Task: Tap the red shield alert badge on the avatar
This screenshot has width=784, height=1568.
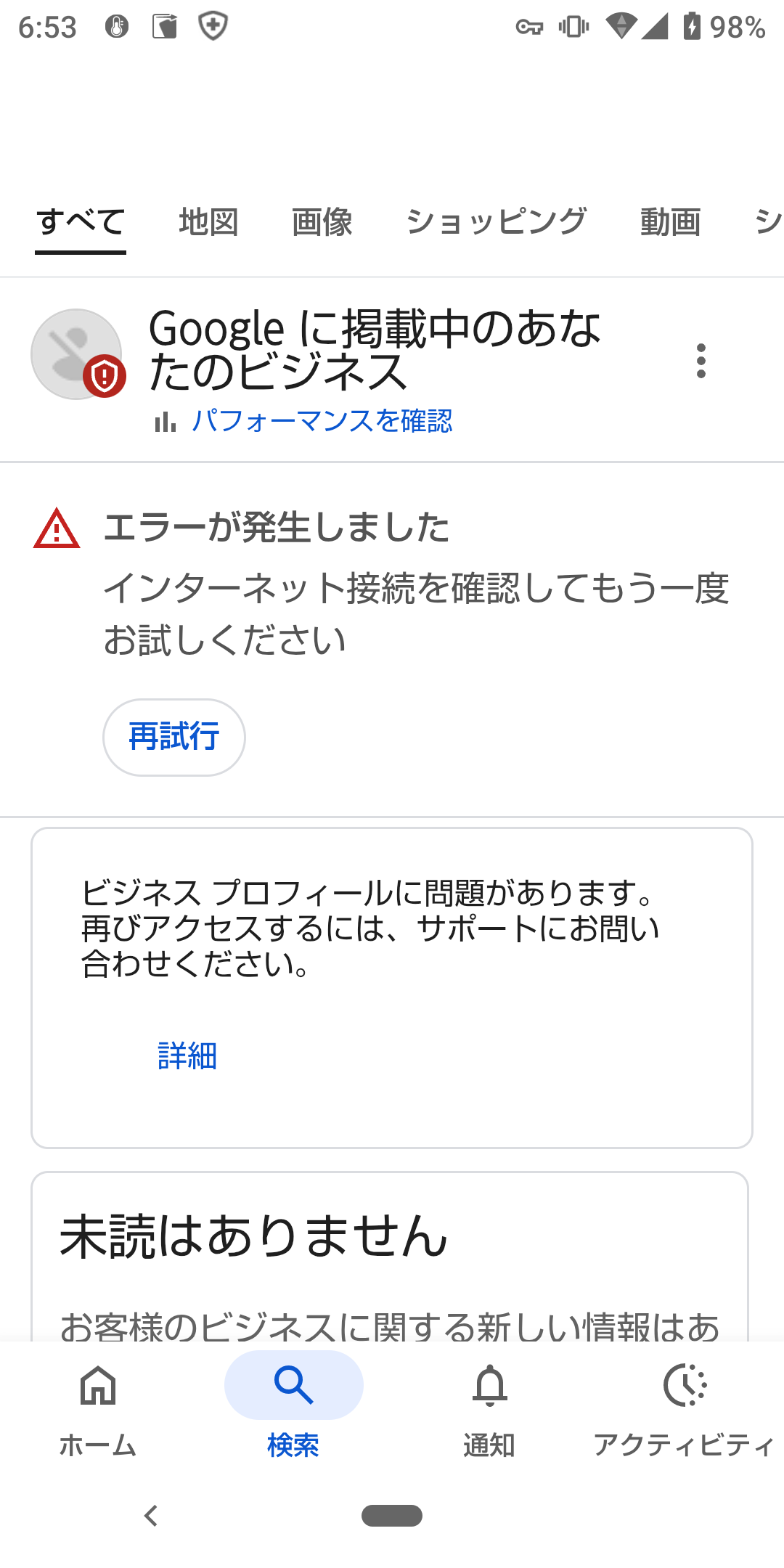Action: [x=104, y=377]
